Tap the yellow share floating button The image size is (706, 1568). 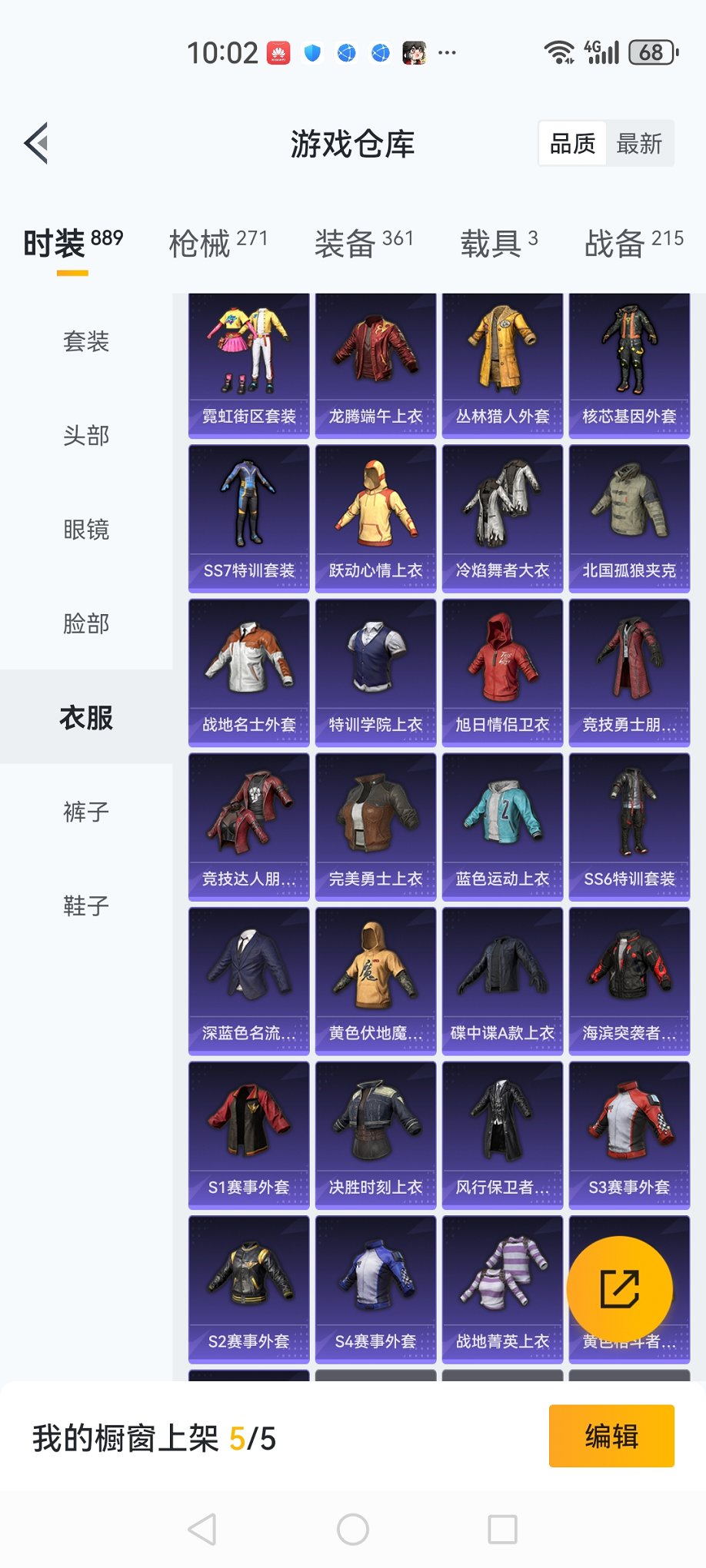click(x=619, y=1289)
